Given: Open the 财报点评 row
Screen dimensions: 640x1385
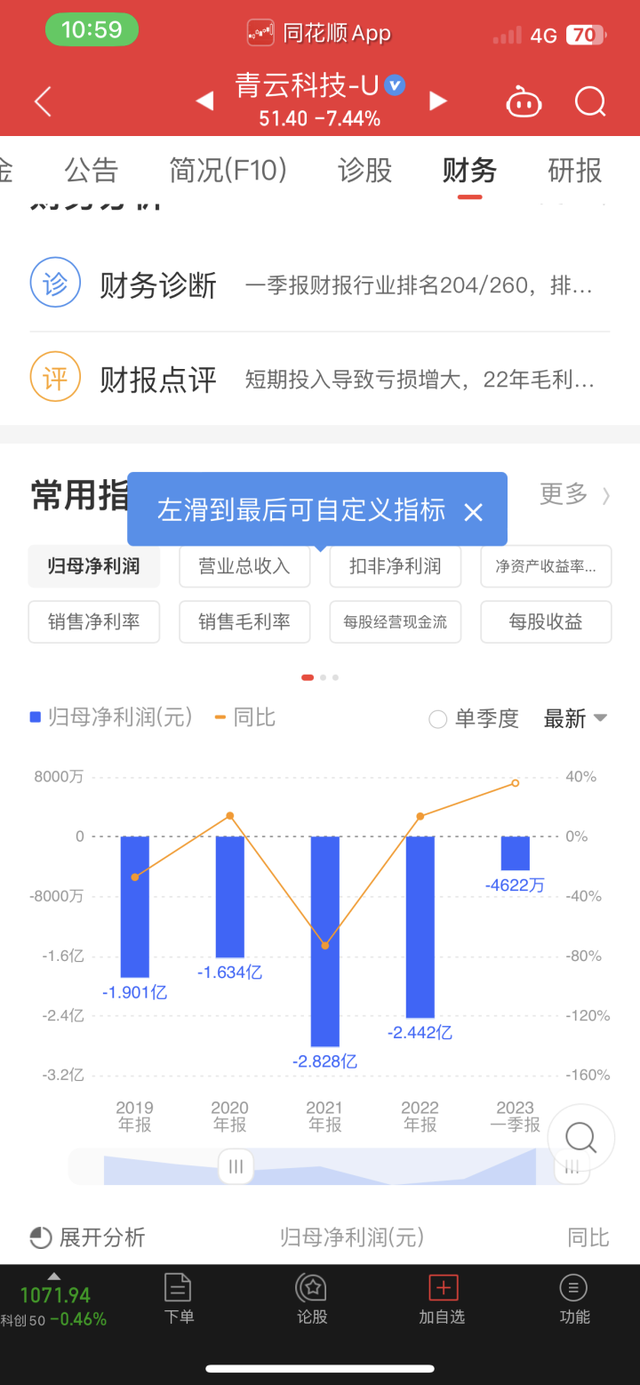Looking at the screenshot, I should click(319, 379).
